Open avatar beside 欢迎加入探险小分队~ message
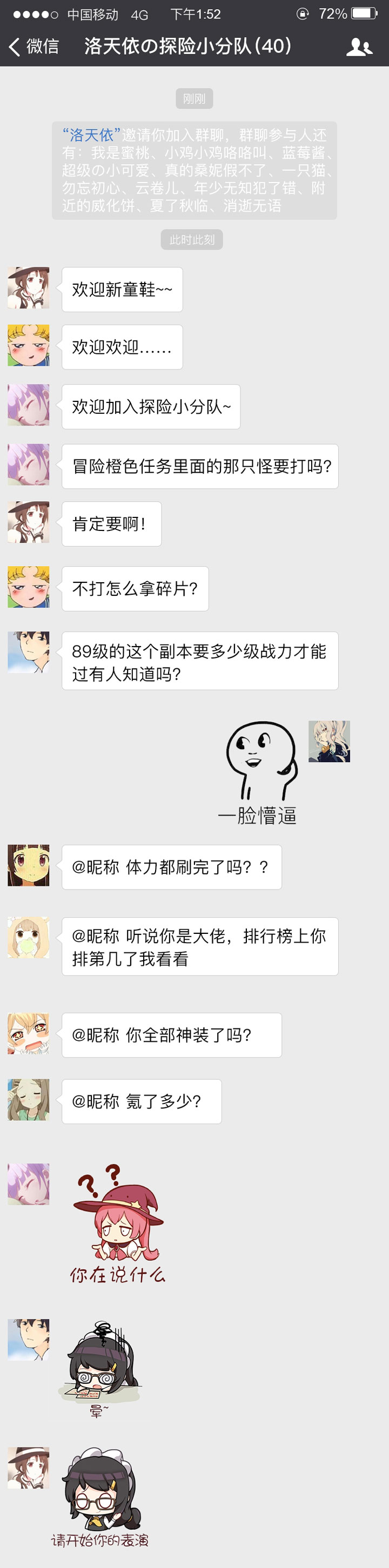Image resolution: width=389 pixels, height=1568 pixels. (x=29, y=405)
